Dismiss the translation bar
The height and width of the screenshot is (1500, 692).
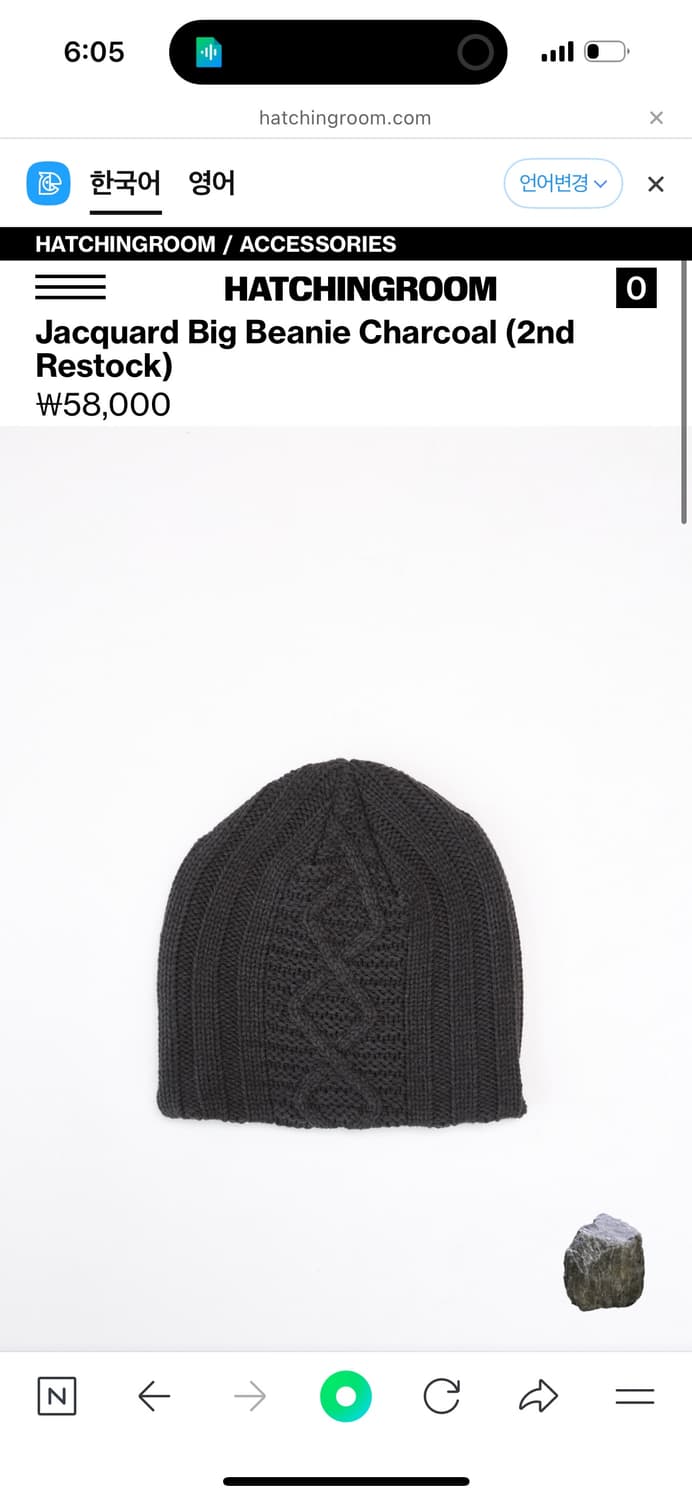point(656,184)
